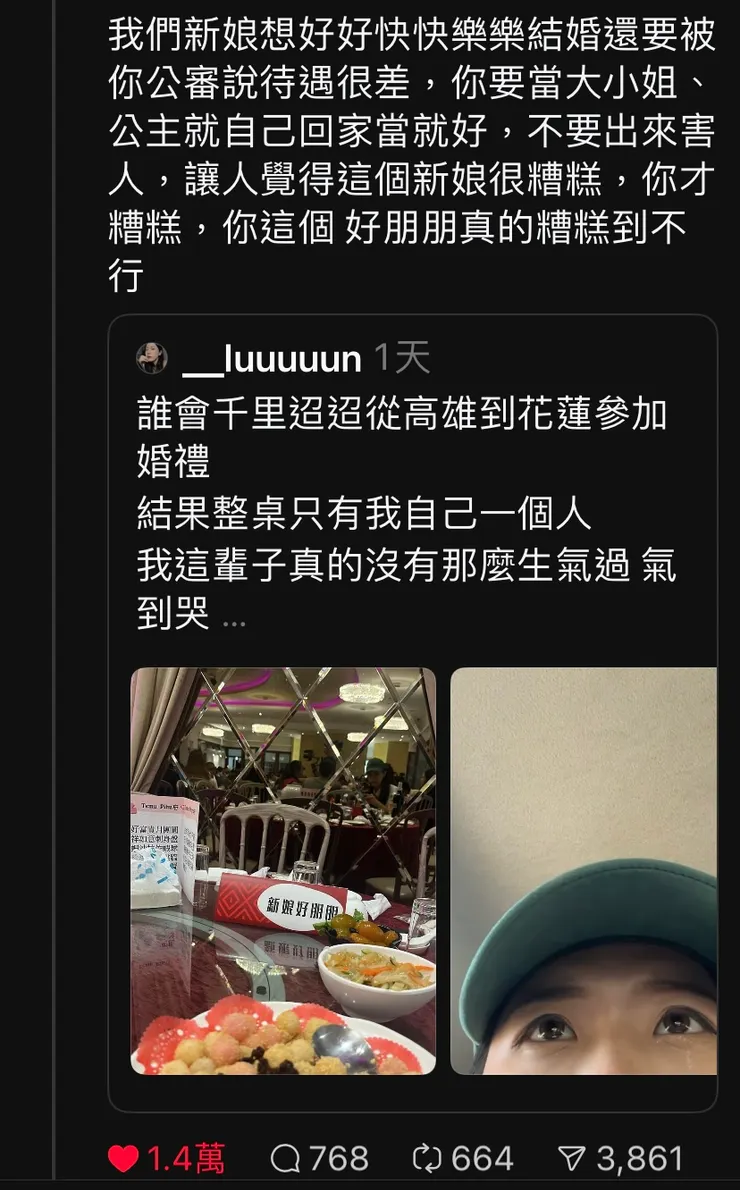This screenshot has height=1190, width=740.
Task: Tap the '1天' timestamp of the quoted post
Action: click(398, 355)
